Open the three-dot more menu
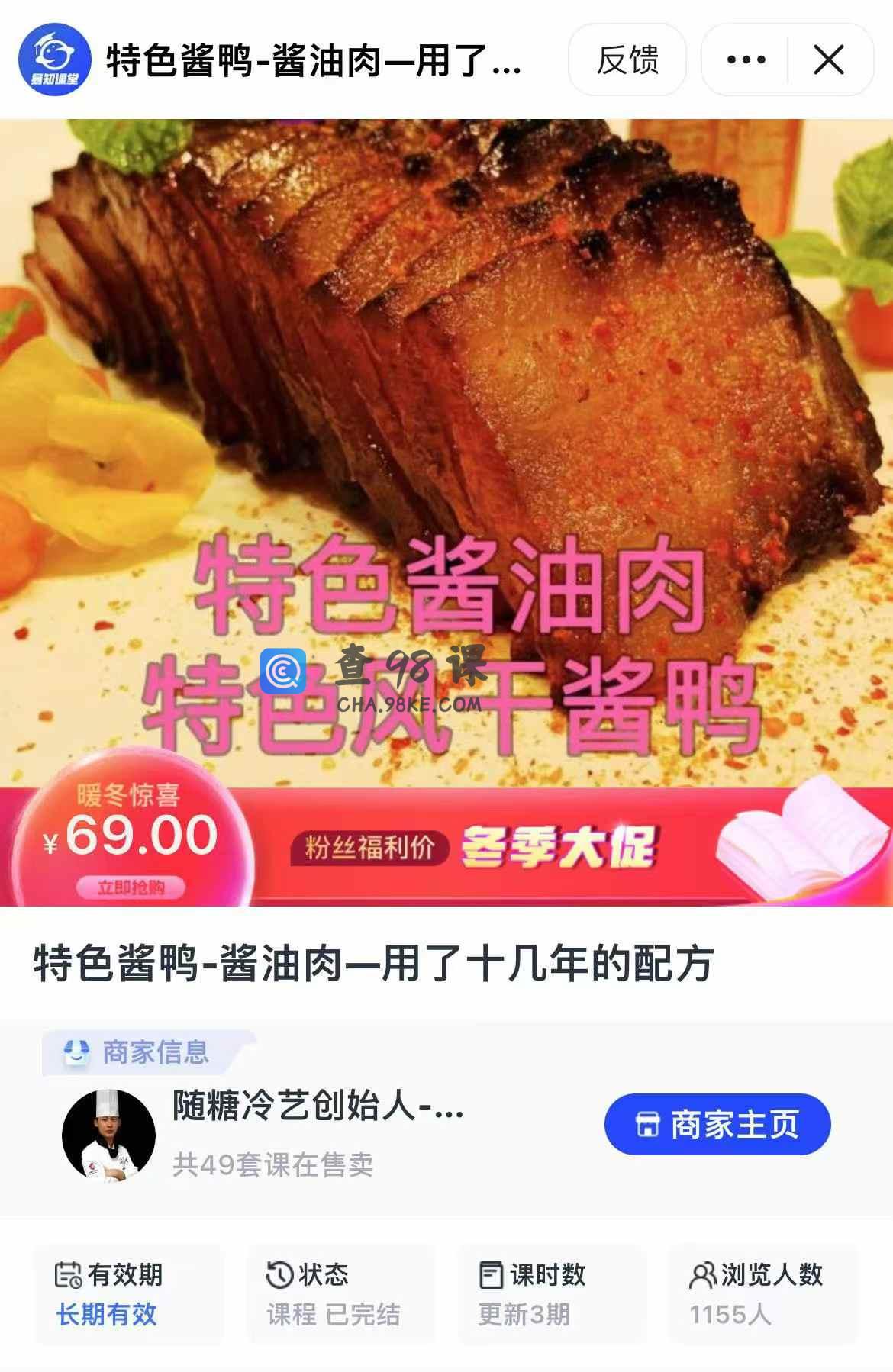 pos(746,60)
